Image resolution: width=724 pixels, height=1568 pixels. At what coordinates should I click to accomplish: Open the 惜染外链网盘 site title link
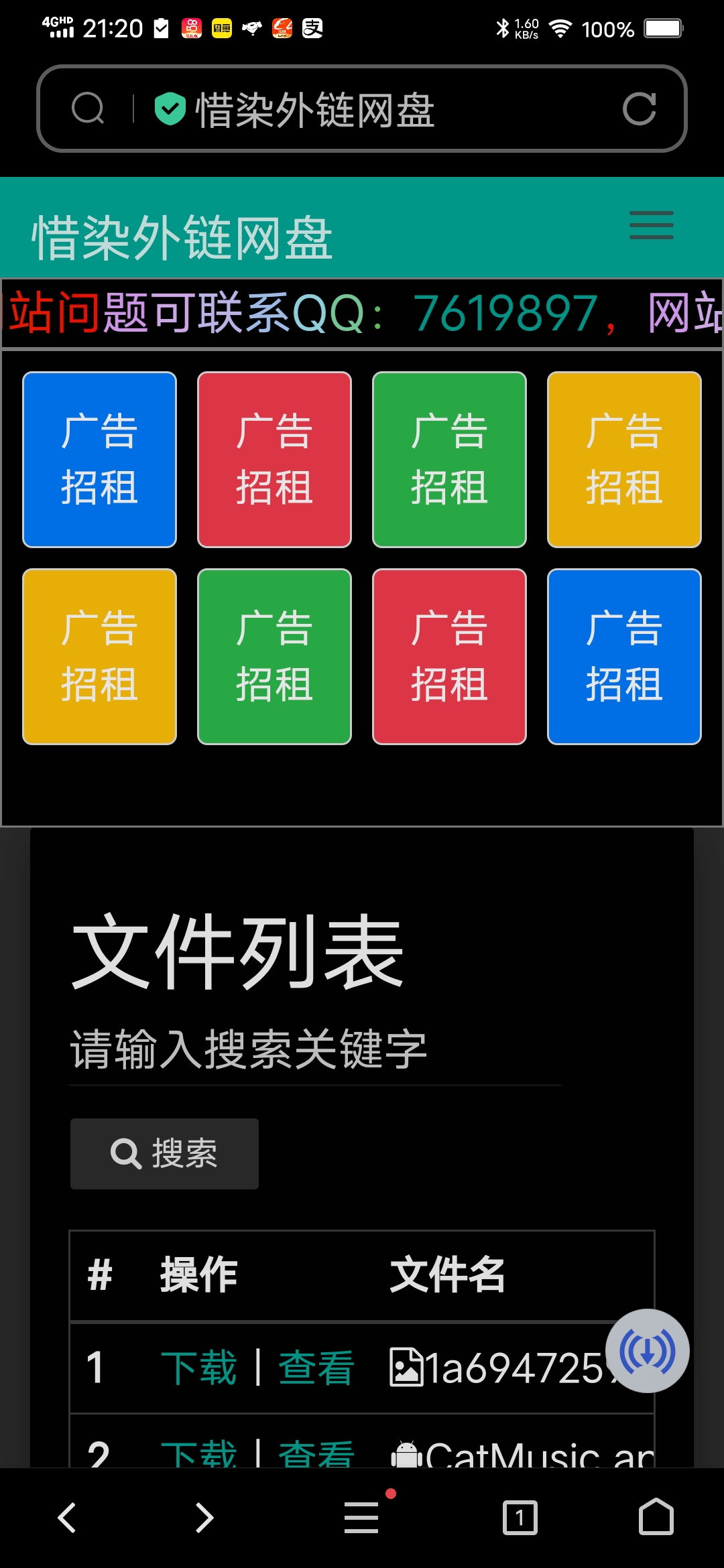pos(182,237)
